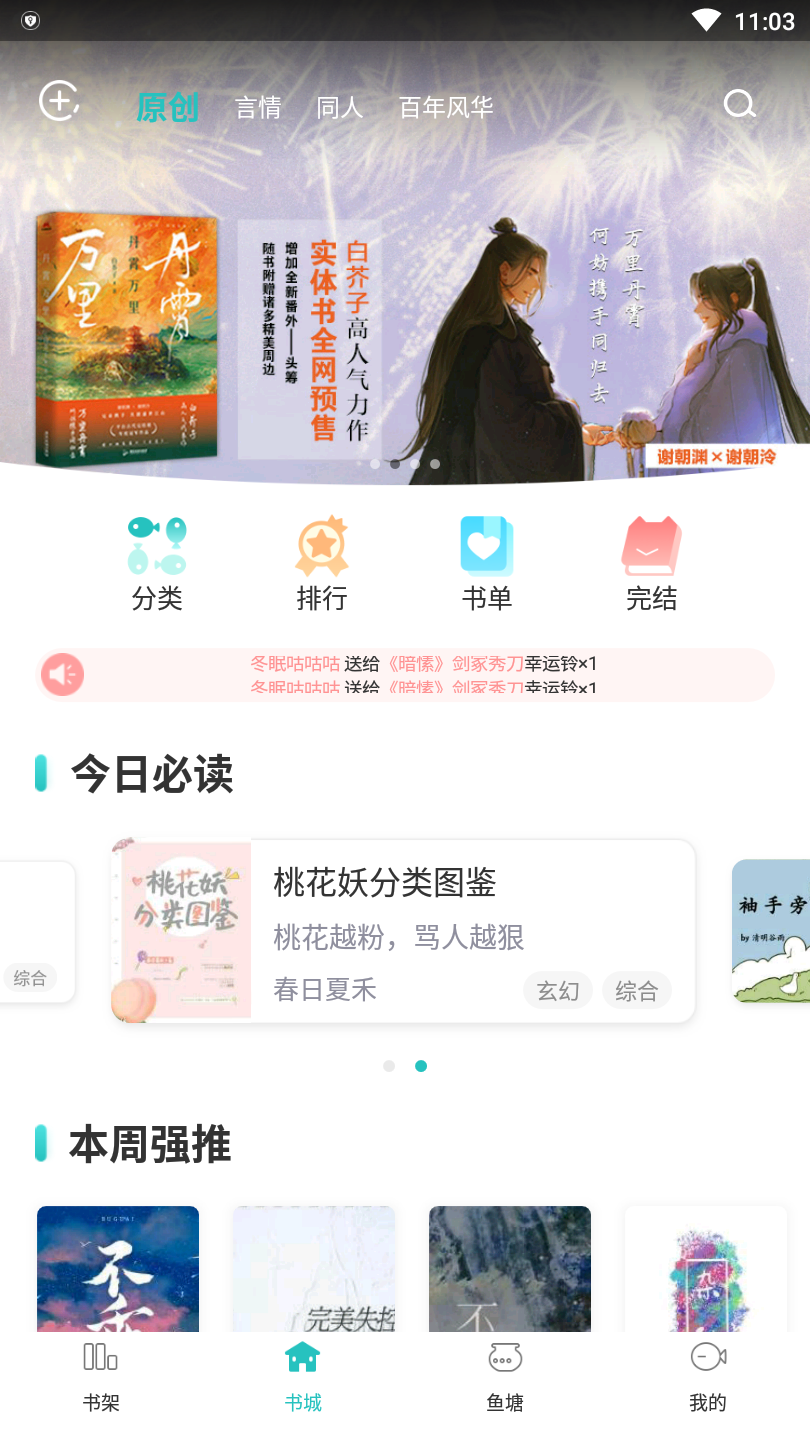Open the 百年风华 tab
Viewport: 810px width, 1440px height.
pyautogui.click(x=446, y=107)
